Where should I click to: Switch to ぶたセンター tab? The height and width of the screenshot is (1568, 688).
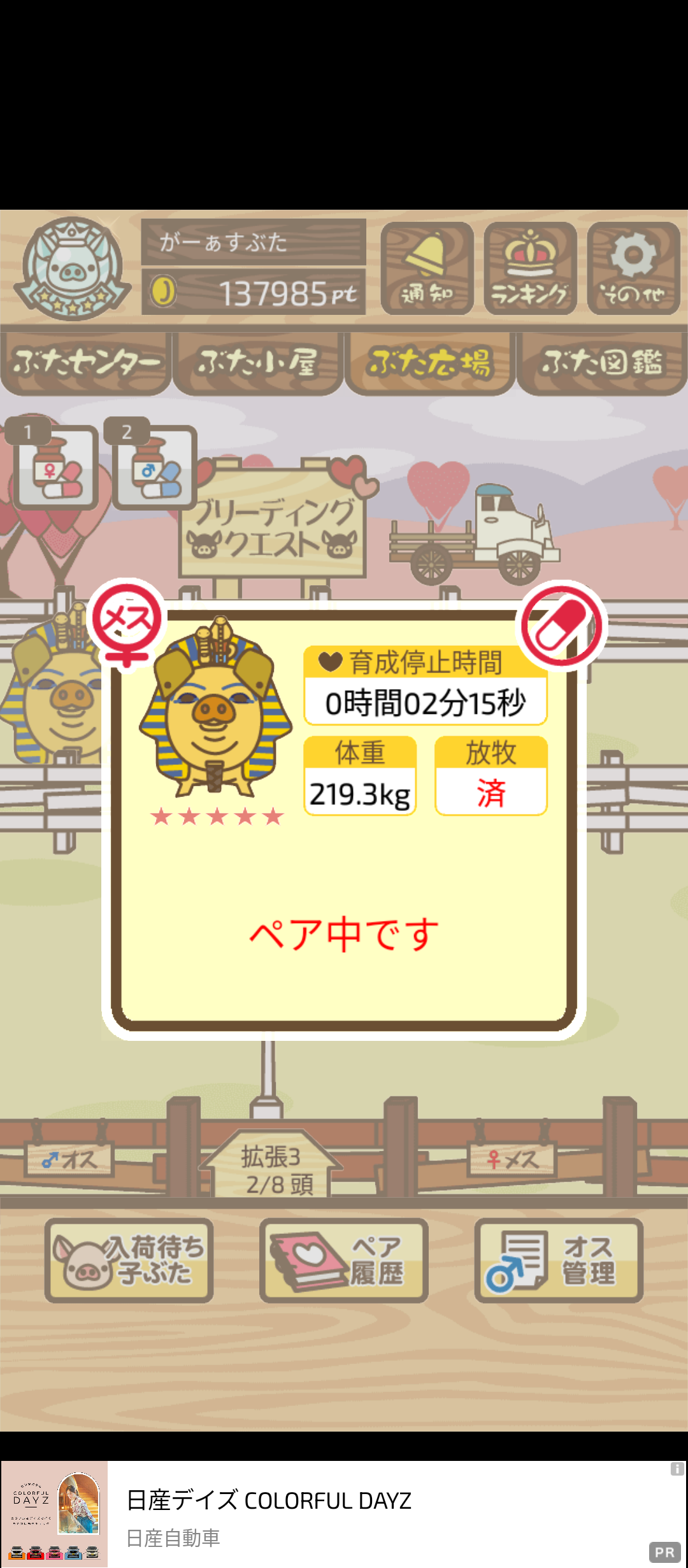[86, 361]
